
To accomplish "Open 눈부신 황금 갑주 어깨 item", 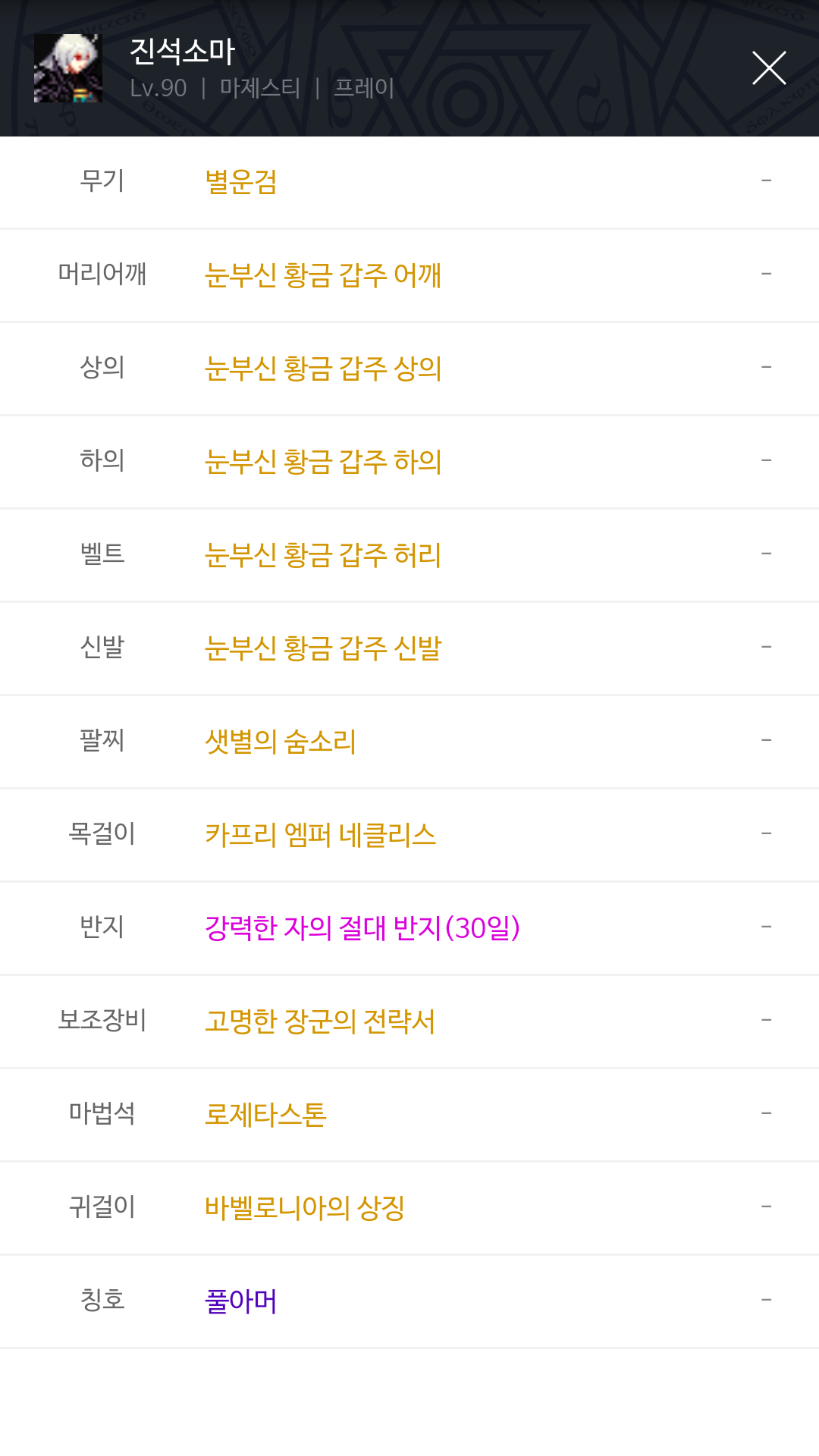I will click(323, 275).
